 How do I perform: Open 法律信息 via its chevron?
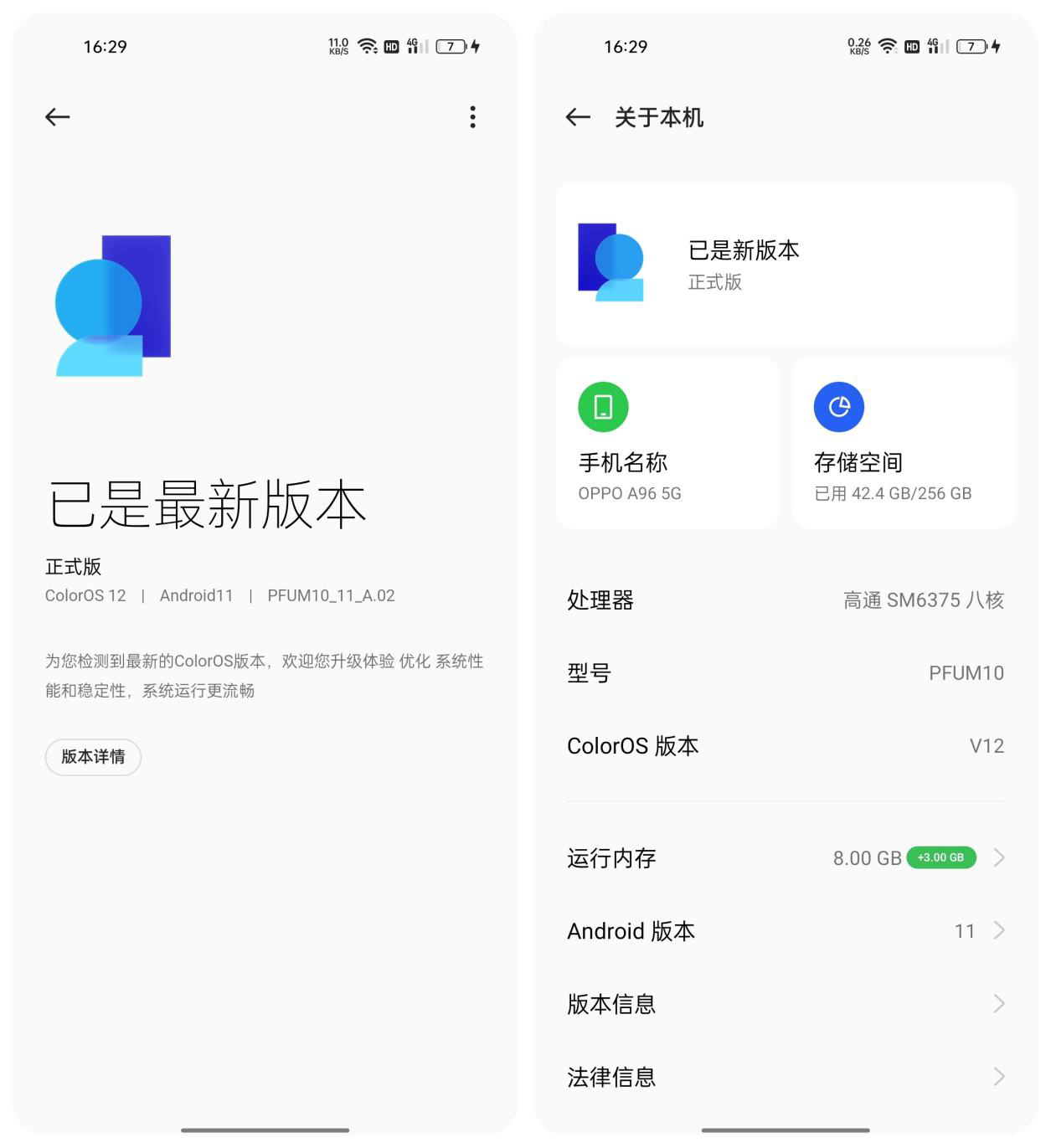[999, 1077]
